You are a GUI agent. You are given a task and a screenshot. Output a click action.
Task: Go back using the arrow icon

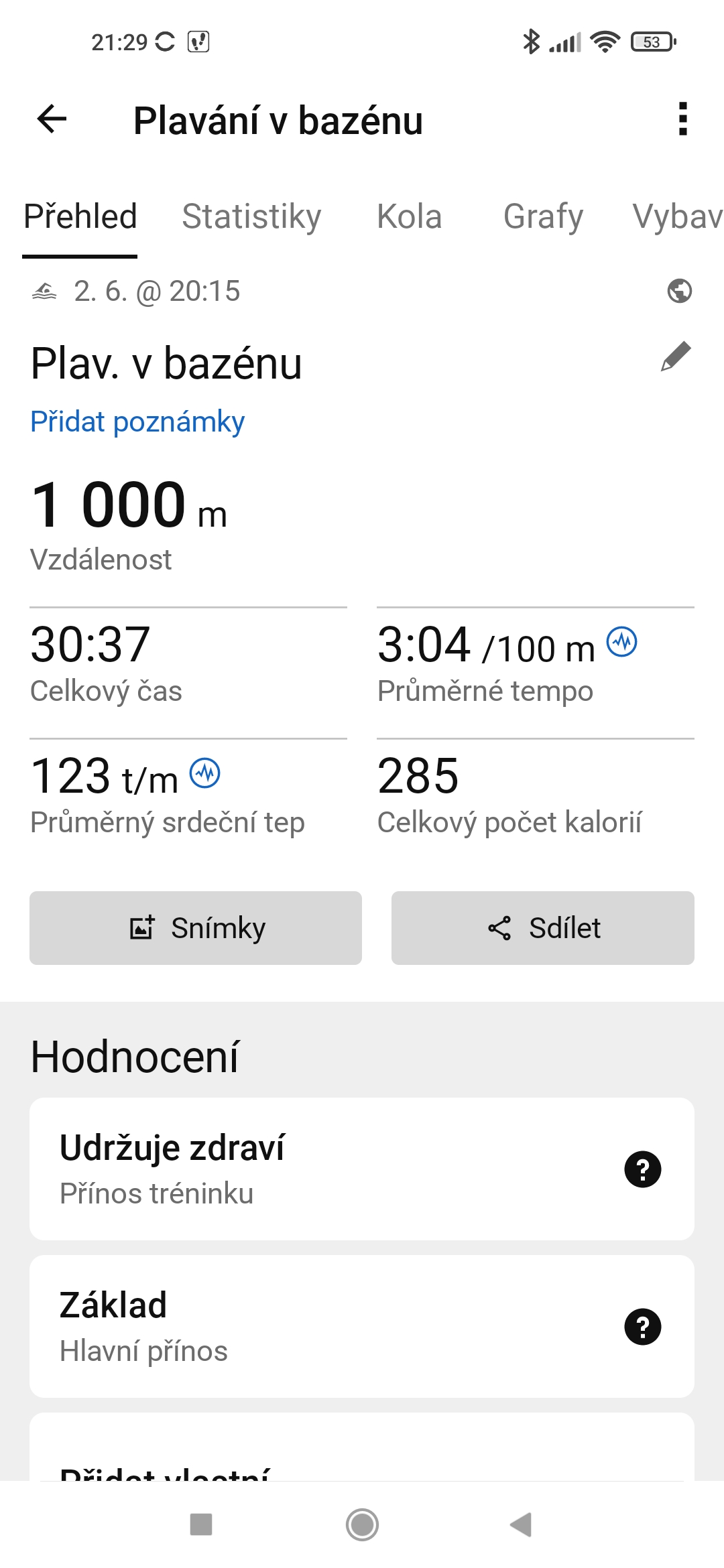coord(52,120)
